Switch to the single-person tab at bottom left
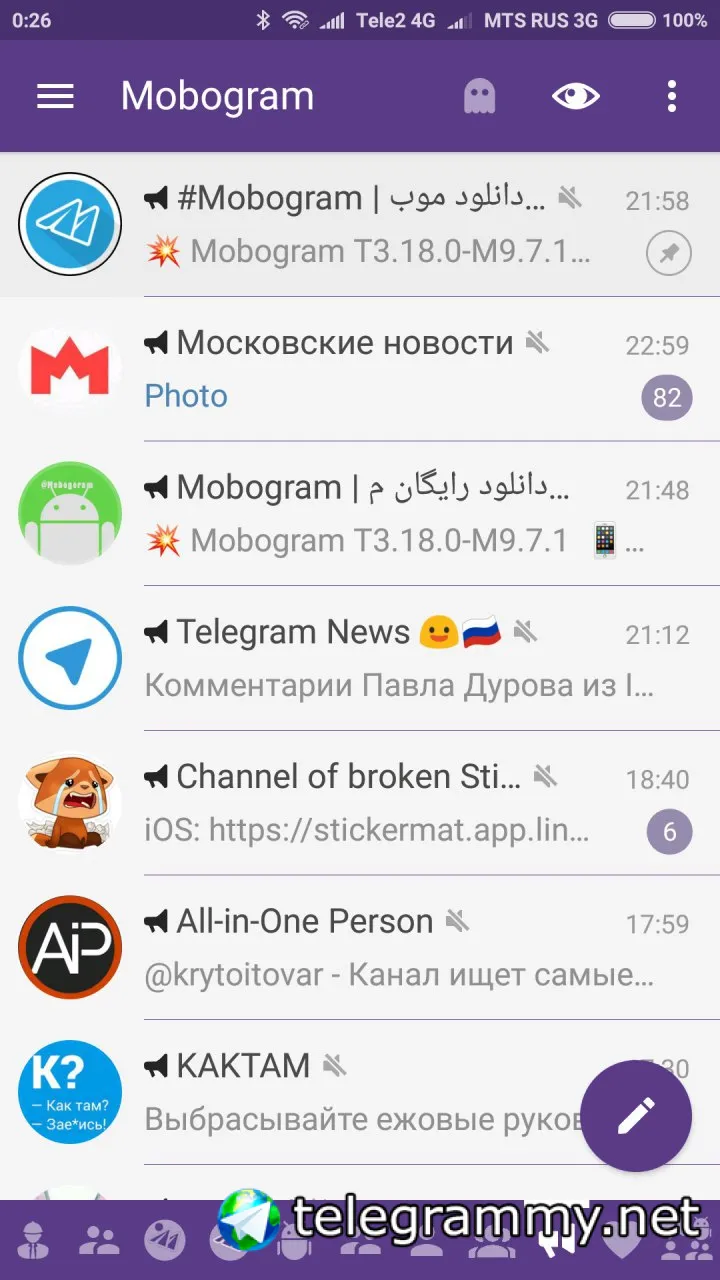720x1280 pixels. tap(33, 1241)
